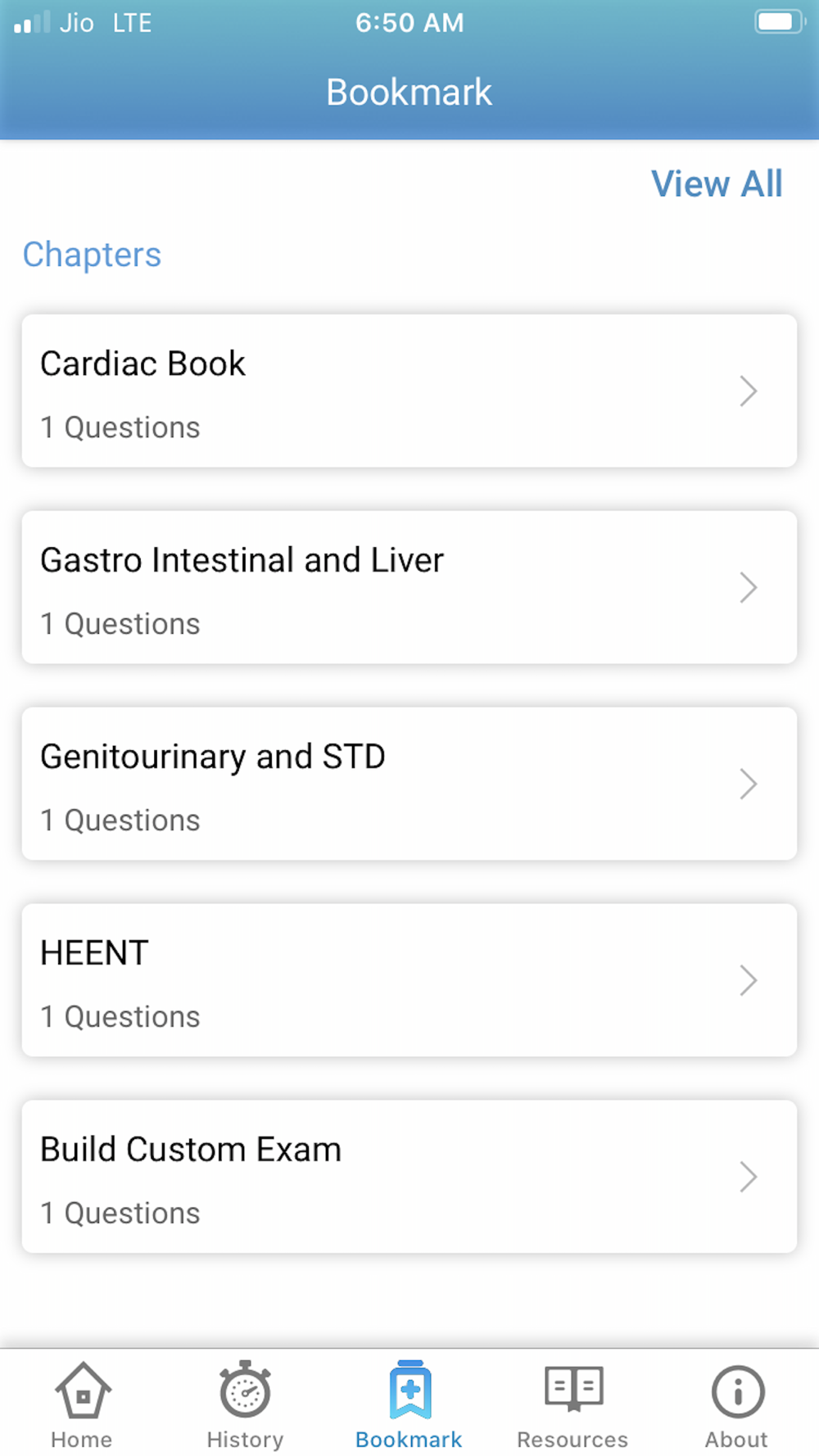This screenshot has width=819, height=1456.
Task: Switch to the Resources tab
Action: (x=572, y=1404)
